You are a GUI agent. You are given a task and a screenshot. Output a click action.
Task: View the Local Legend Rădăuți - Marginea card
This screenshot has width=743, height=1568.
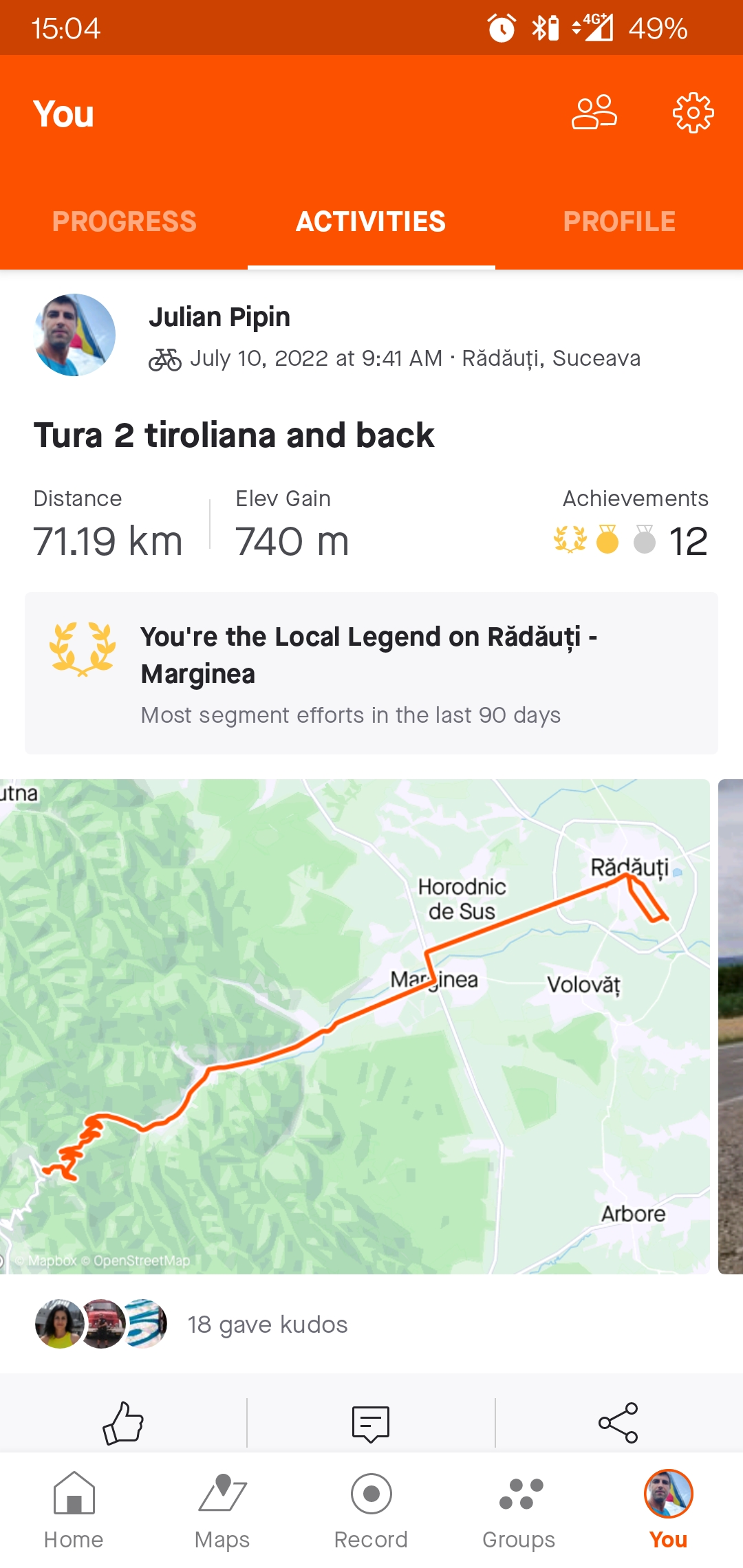(x=371, y=673)
